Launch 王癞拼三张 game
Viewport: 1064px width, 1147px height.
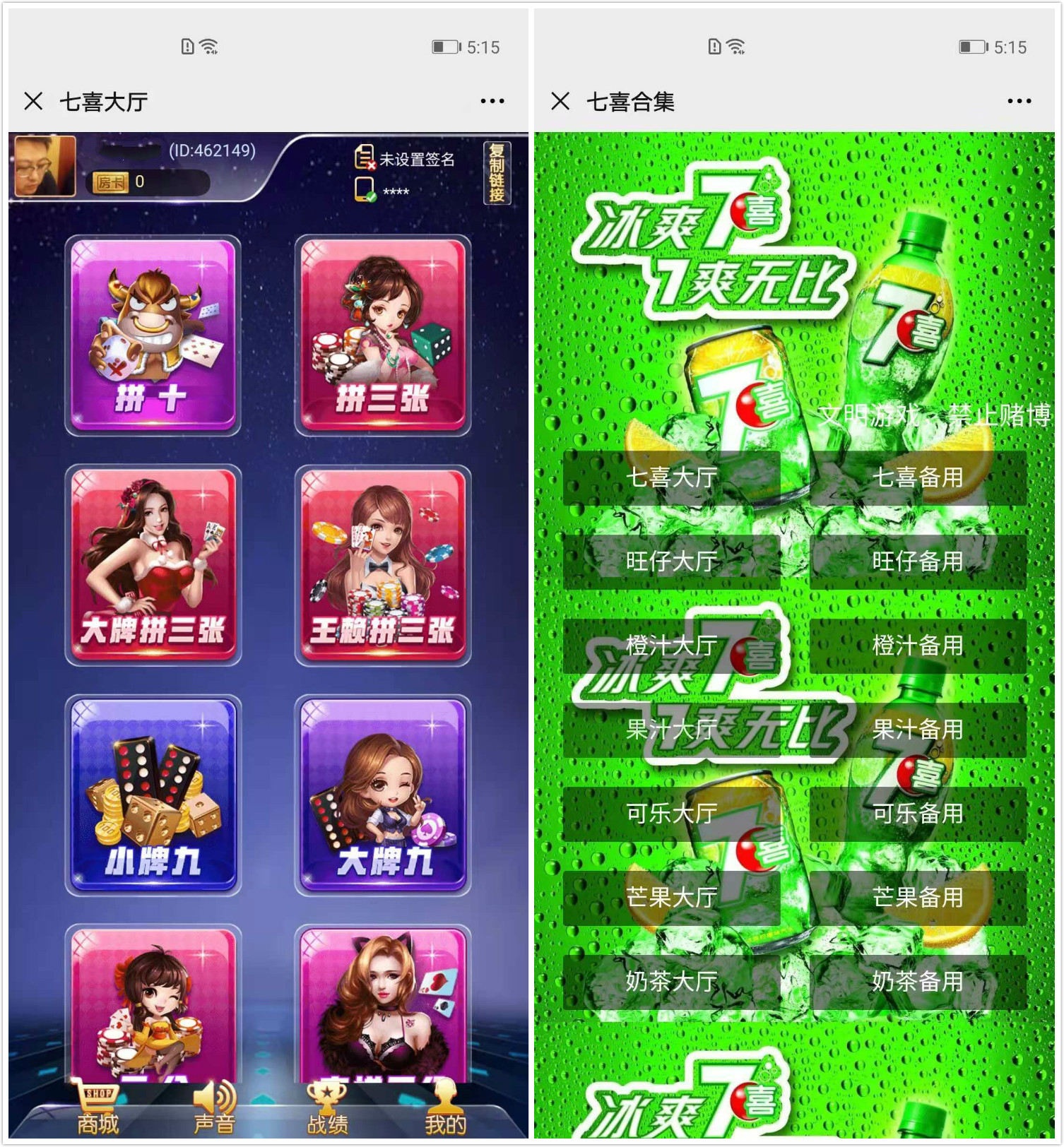pos(382,565)
